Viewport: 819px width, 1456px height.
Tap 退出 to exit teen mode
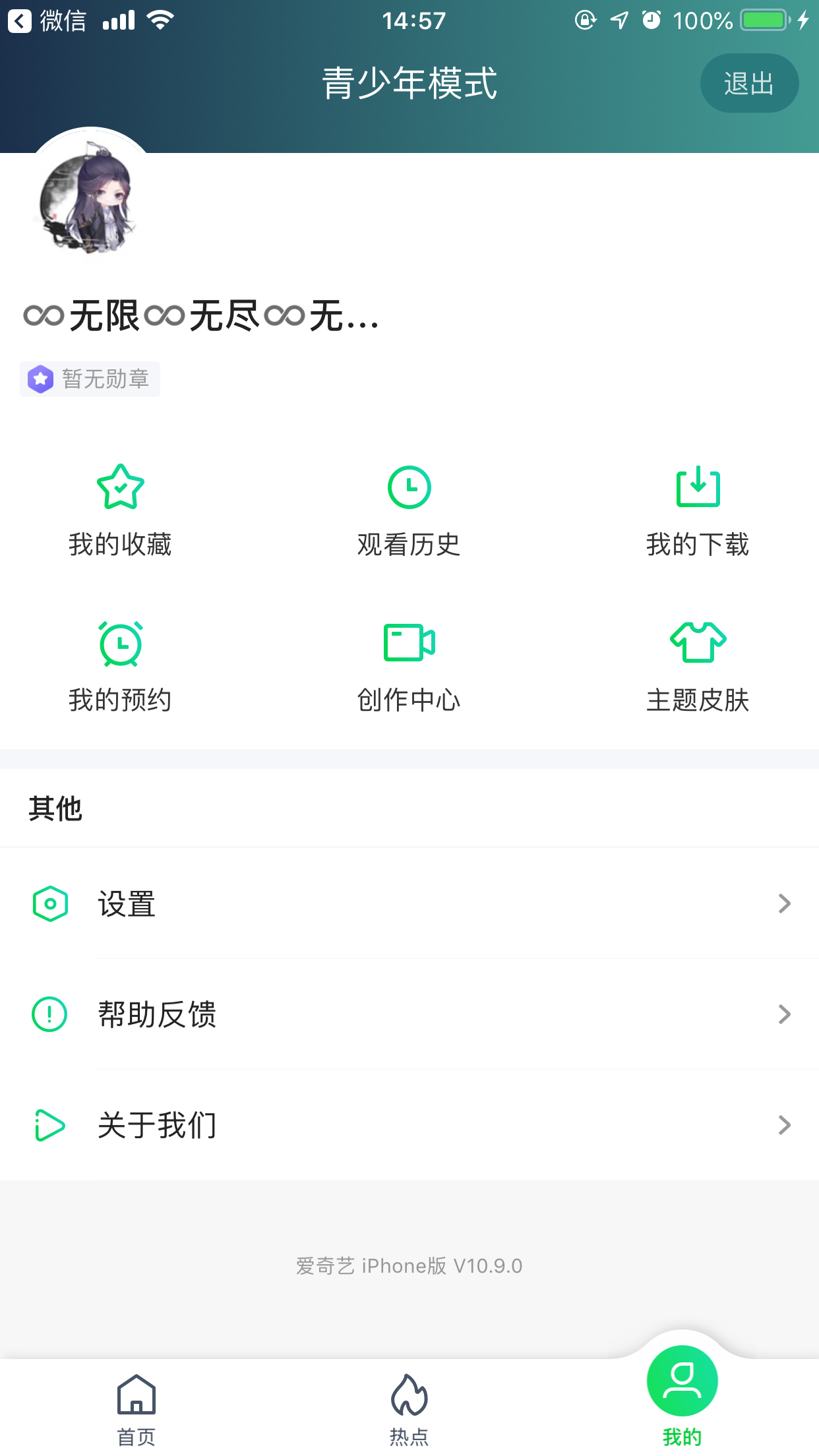pos(749,83)
